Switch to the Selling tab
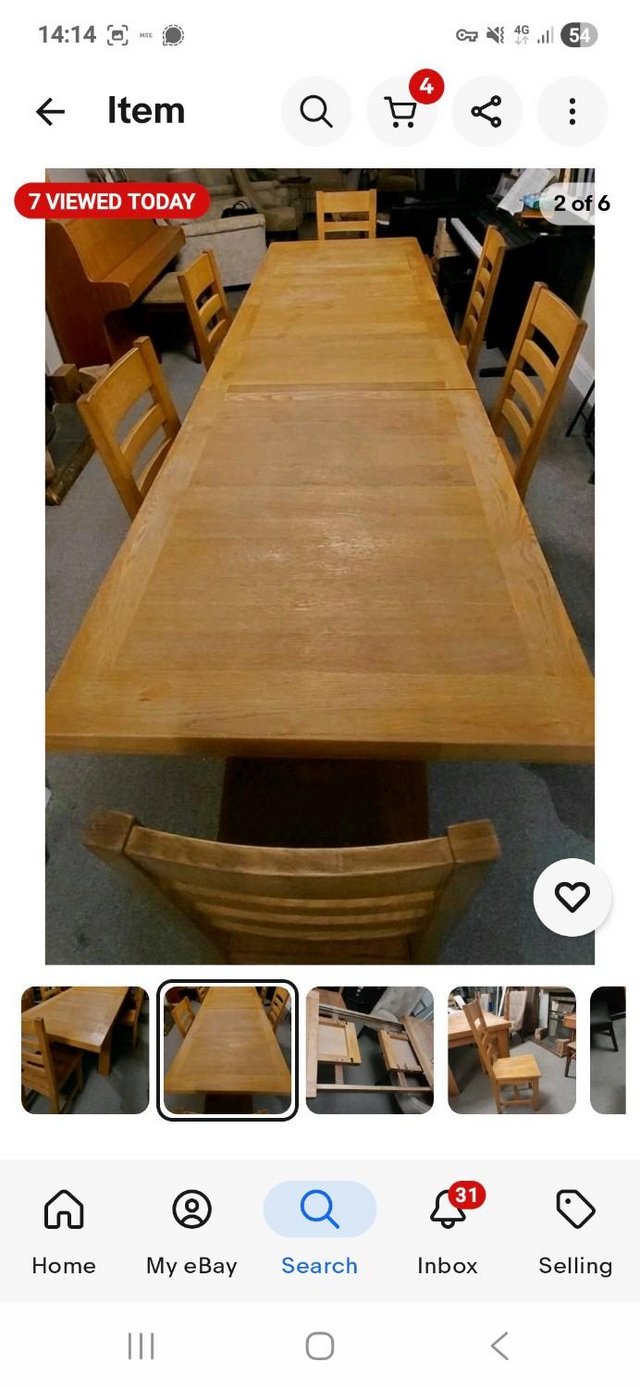This screenshot has height=1387, width=640. click(x=575, y=1230)
